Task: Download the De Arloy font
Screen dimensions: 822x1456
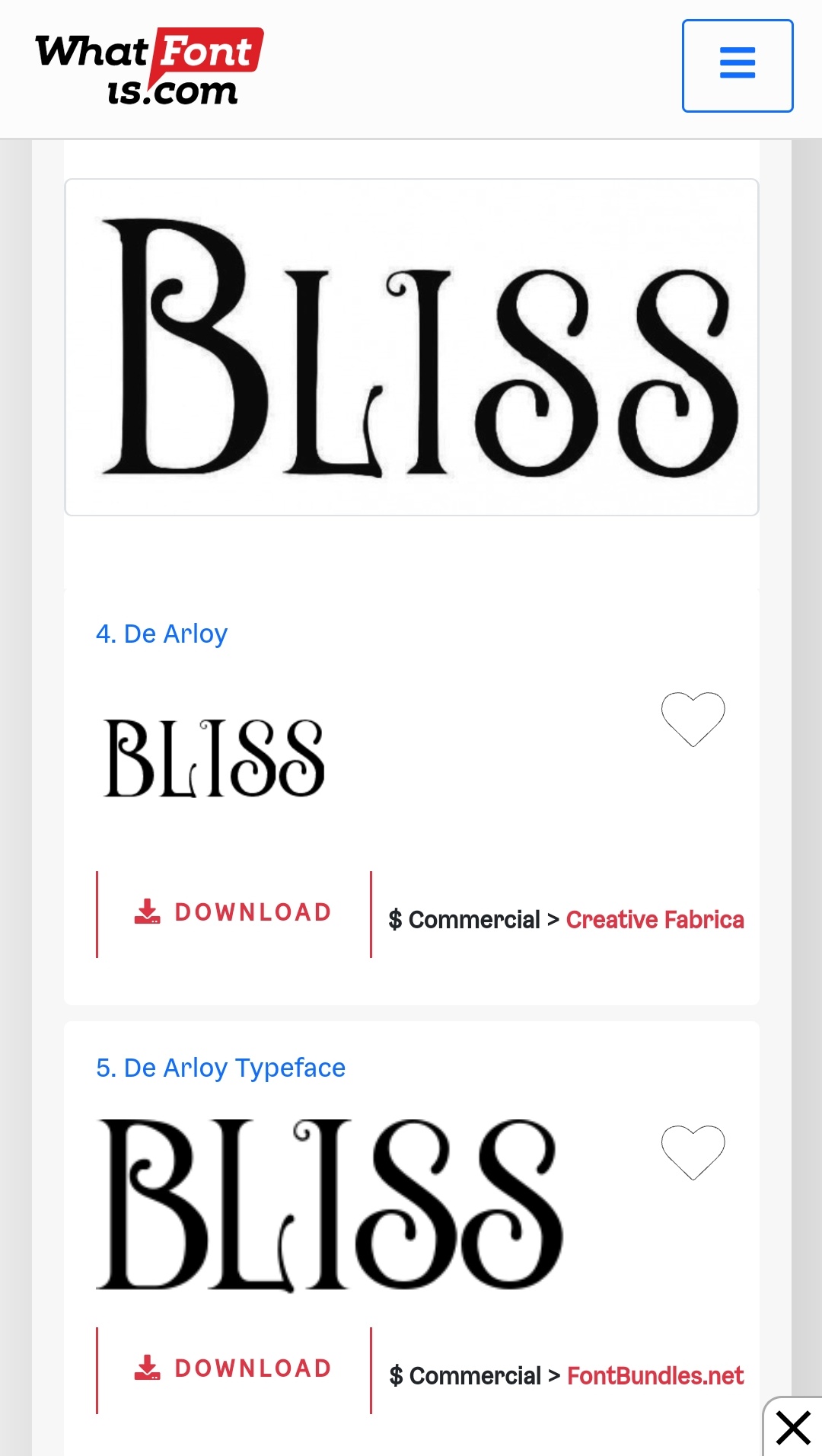Action: coord(234,913)
